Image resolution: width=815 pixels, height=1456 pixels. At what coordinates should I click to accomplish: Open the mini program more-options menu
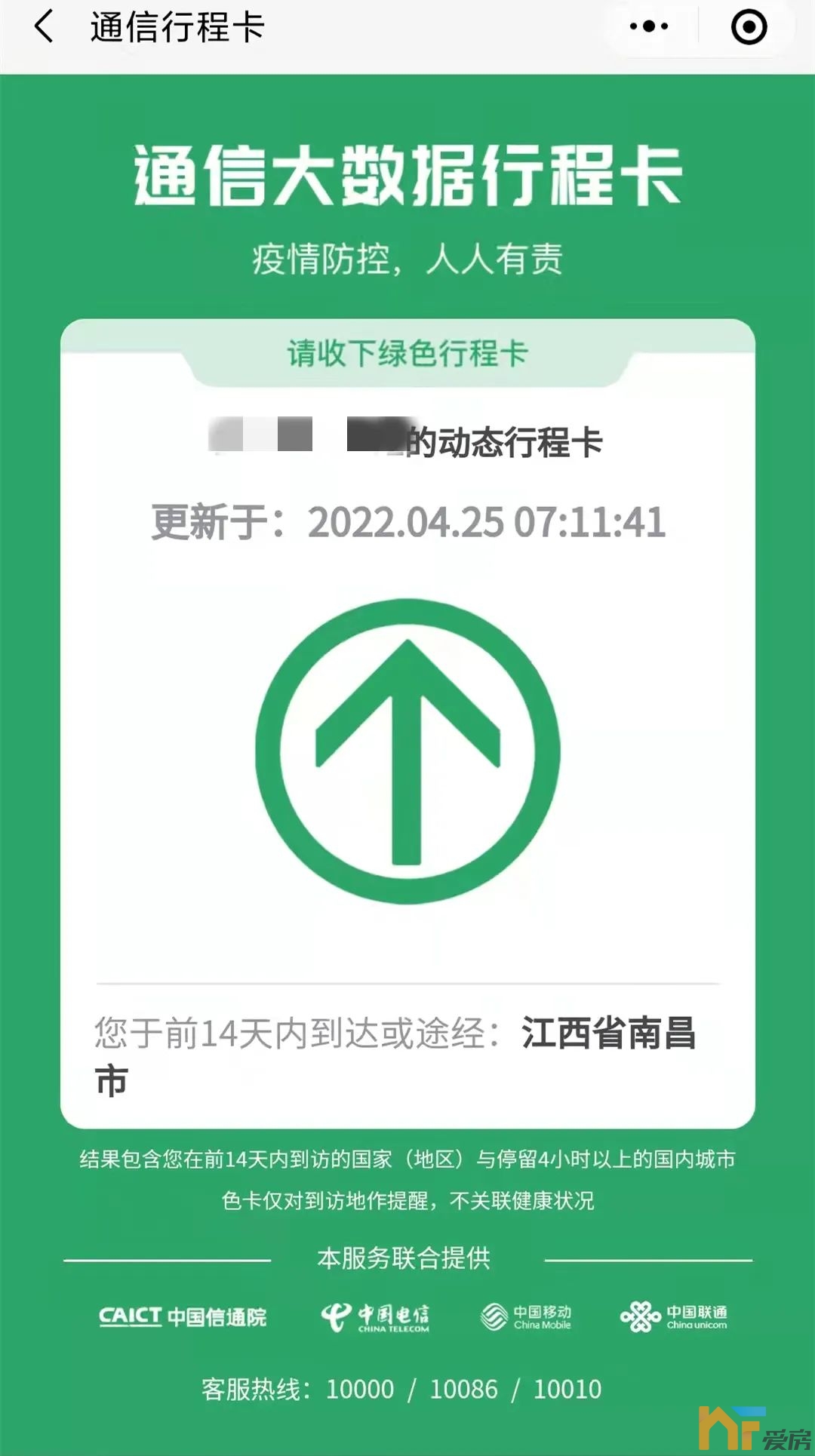click(x=649, y=27)
